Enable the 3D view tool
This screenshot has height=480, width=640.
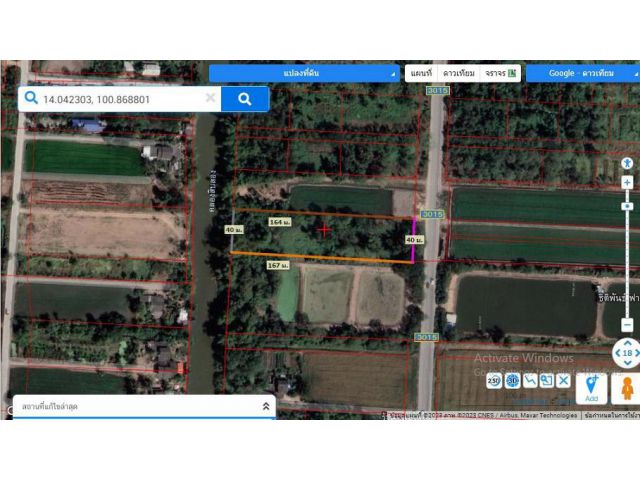(512, 381)
